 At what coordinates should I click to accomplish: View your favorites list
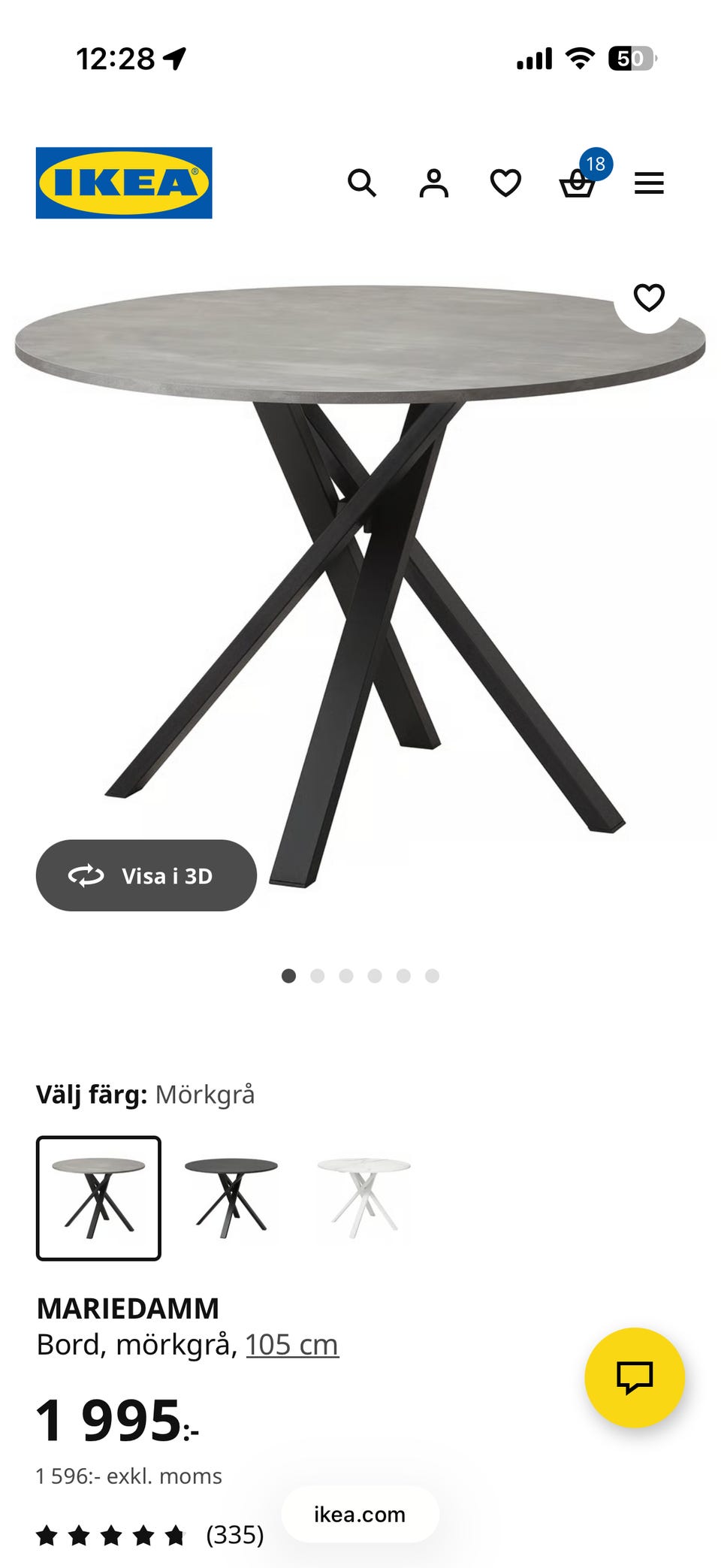click(505, 183)
